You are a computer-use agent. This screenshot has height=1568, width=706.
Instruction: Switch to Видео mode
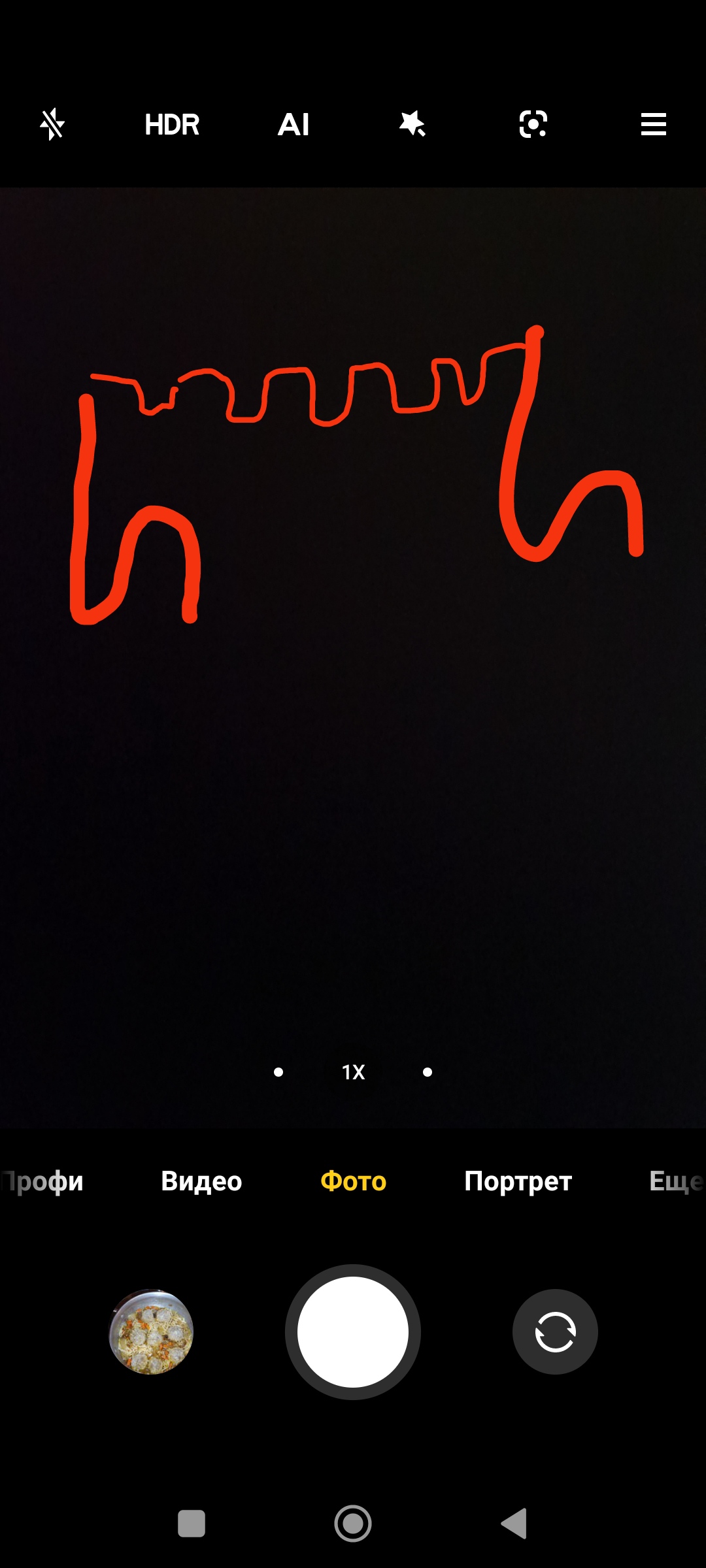tap(201, 1181)
